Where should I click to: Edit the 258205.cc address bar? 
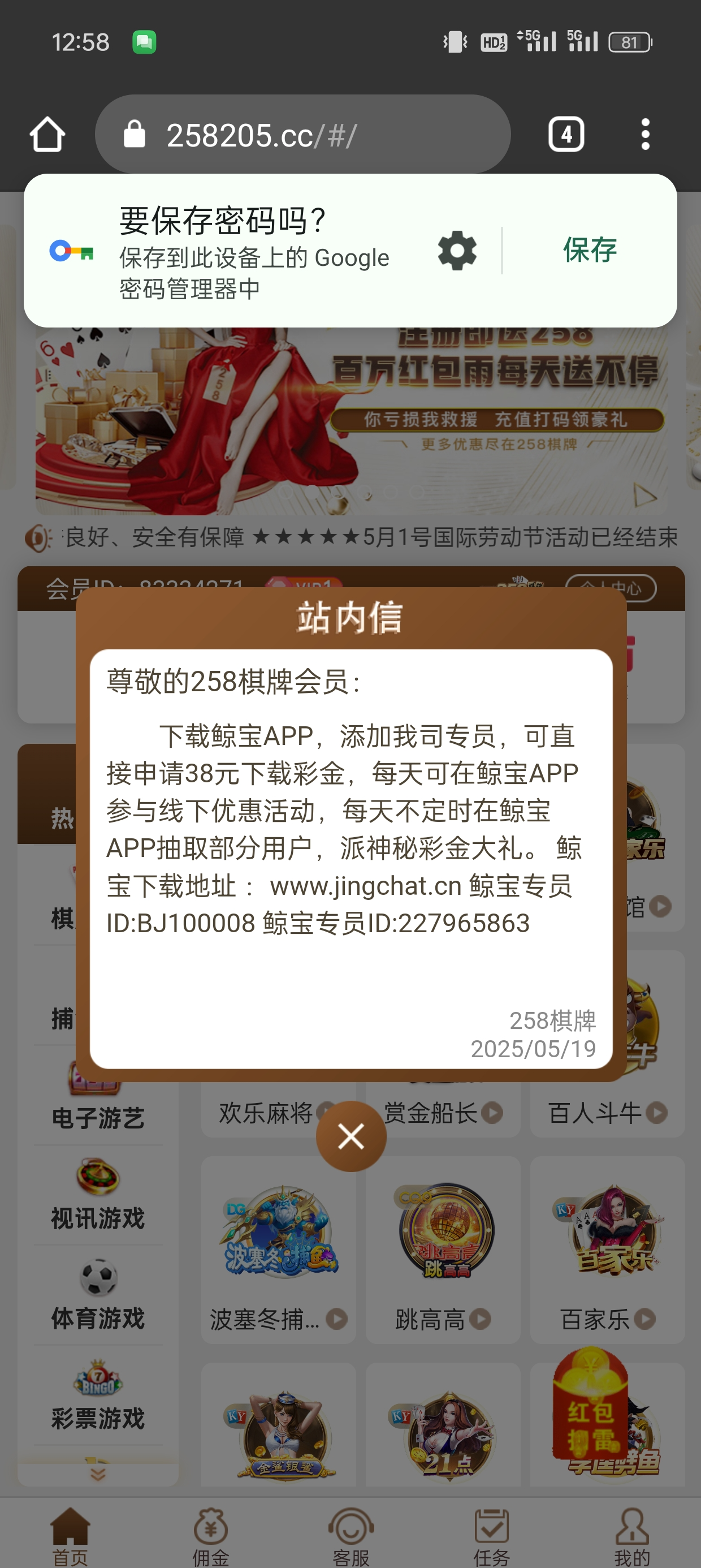pyautogui.click(x=304, y=134)
